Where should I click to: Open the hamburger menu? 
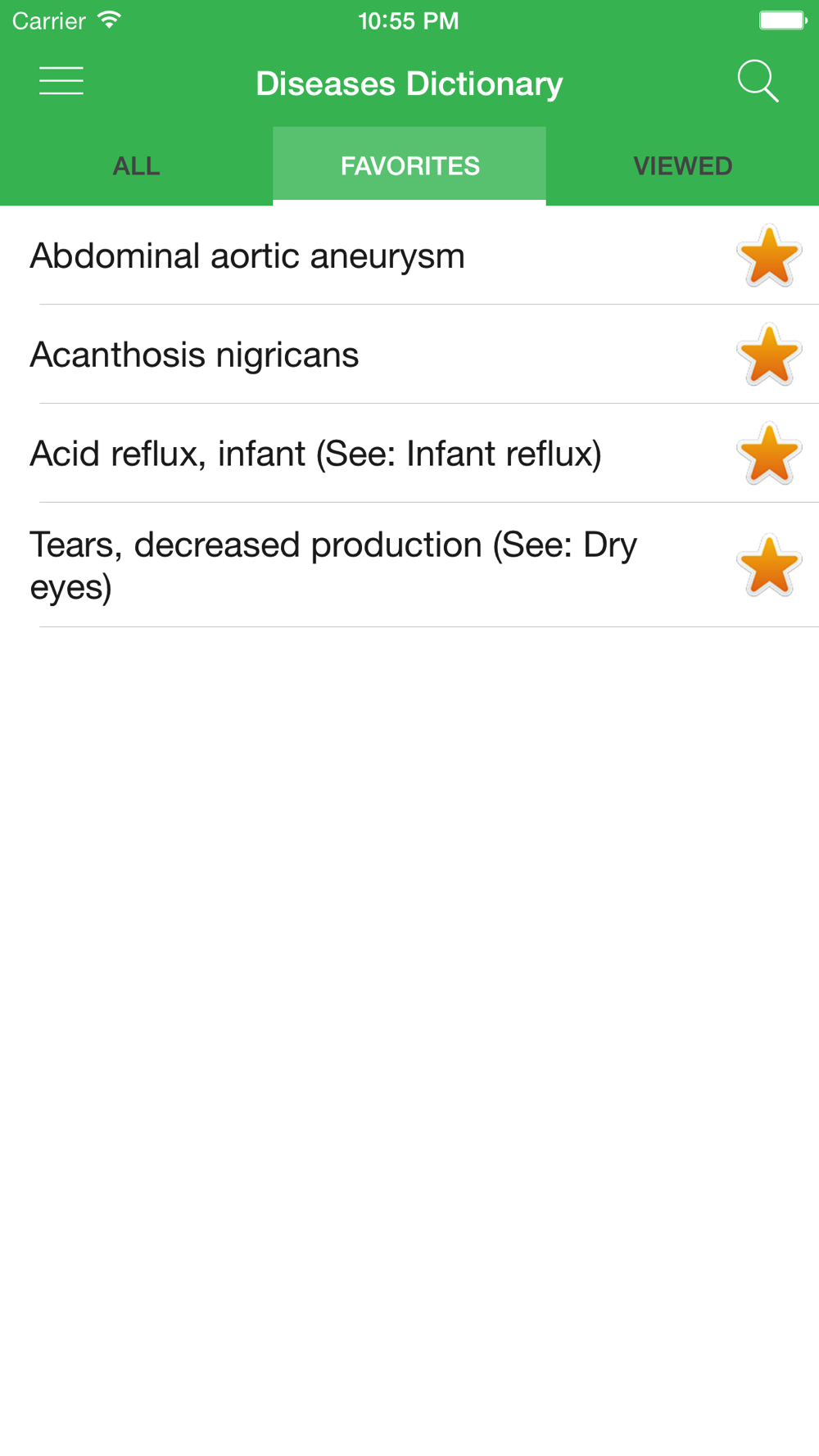point(61,81)
